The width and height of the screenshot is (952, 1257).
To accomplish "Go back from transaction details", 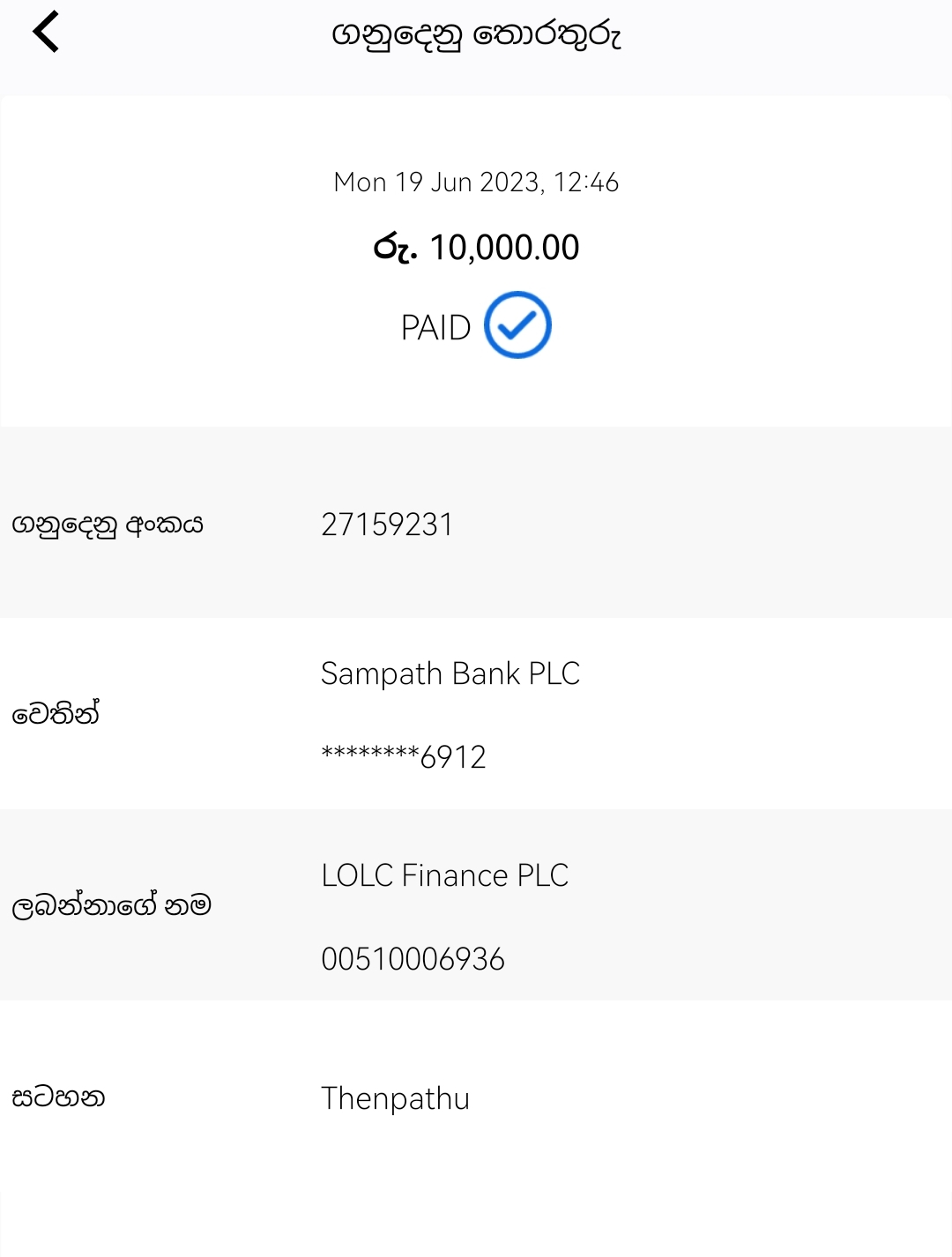I will tap(46, 33).
